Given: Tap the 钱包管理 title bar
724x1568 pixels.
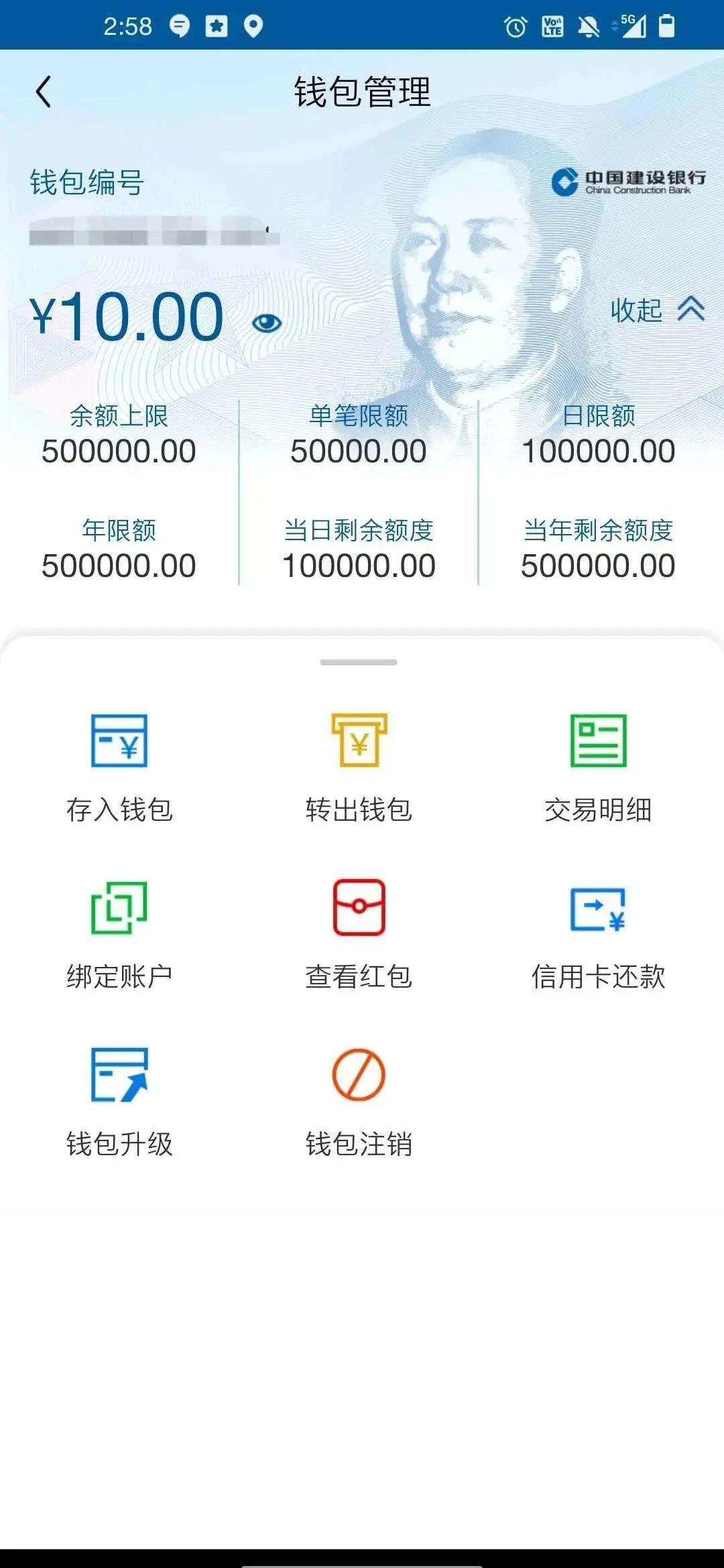Looking at the screenshot, I should pos(362,91).
